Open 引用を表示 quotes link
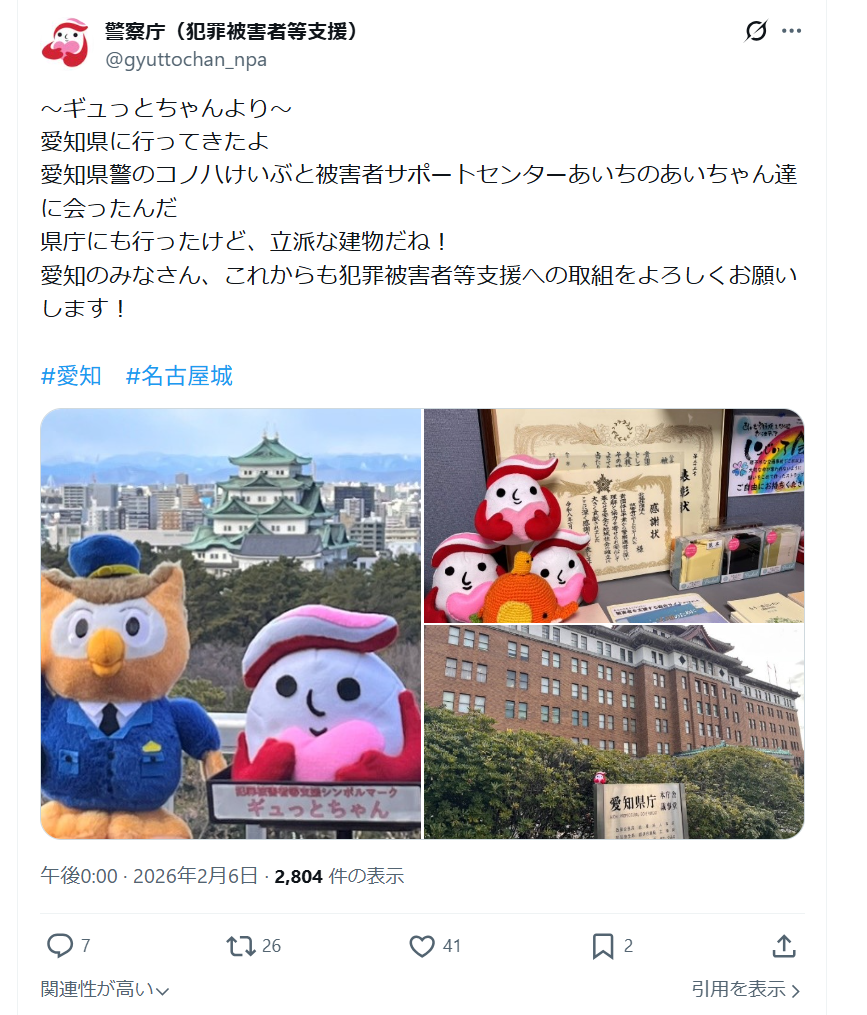This screenshot has height=1015, width=867. click(745, 989)
